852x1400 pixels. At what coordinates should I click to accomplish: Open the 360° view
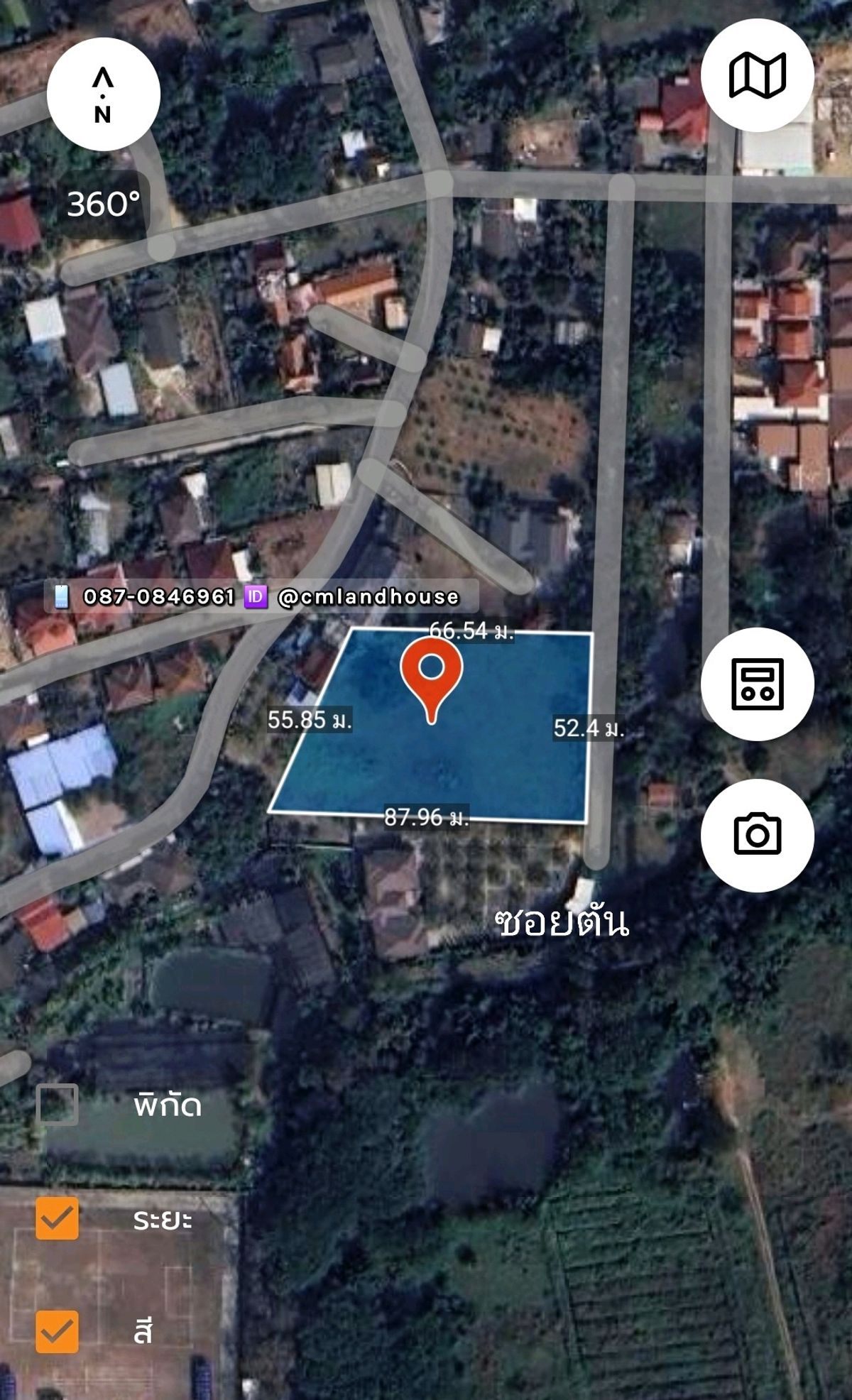[104, 204]
